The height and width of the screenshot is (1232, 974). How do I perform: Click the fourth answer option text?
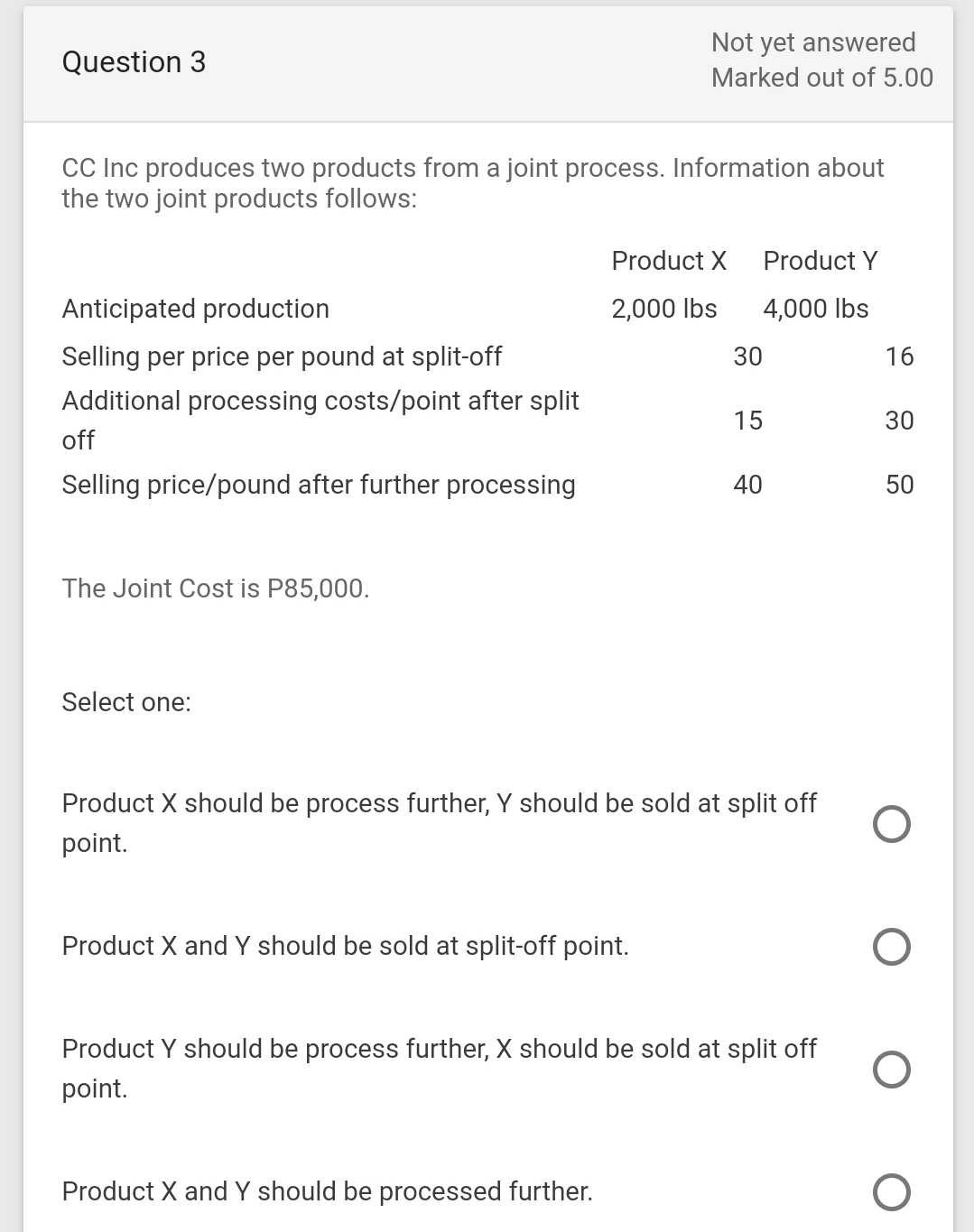(327, 1191)
